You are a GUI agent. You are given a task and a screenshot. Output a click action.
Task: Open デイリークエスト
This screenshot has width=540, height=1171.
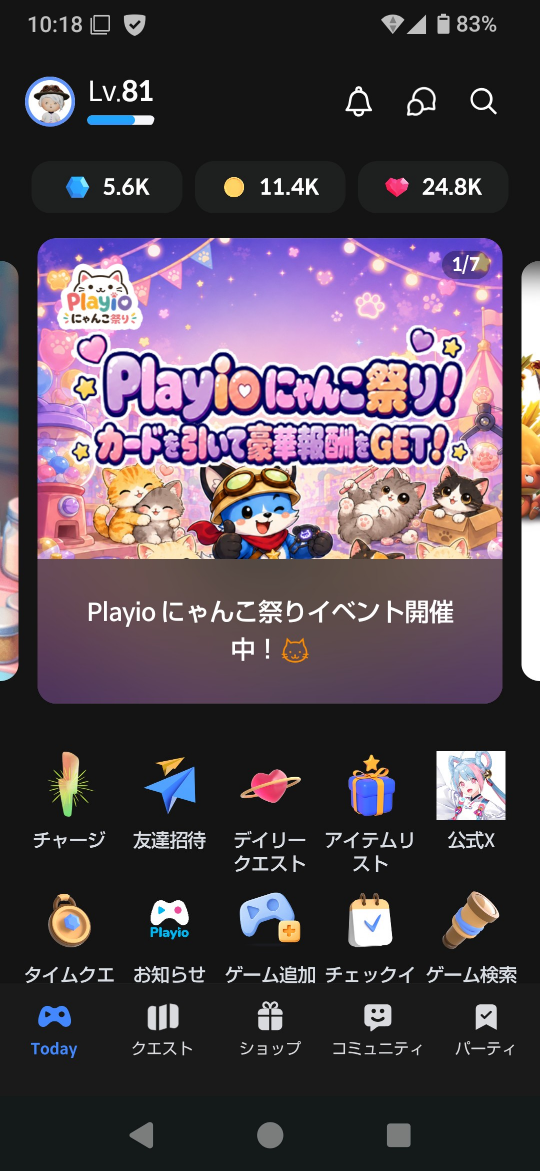[x=270, y=813]
